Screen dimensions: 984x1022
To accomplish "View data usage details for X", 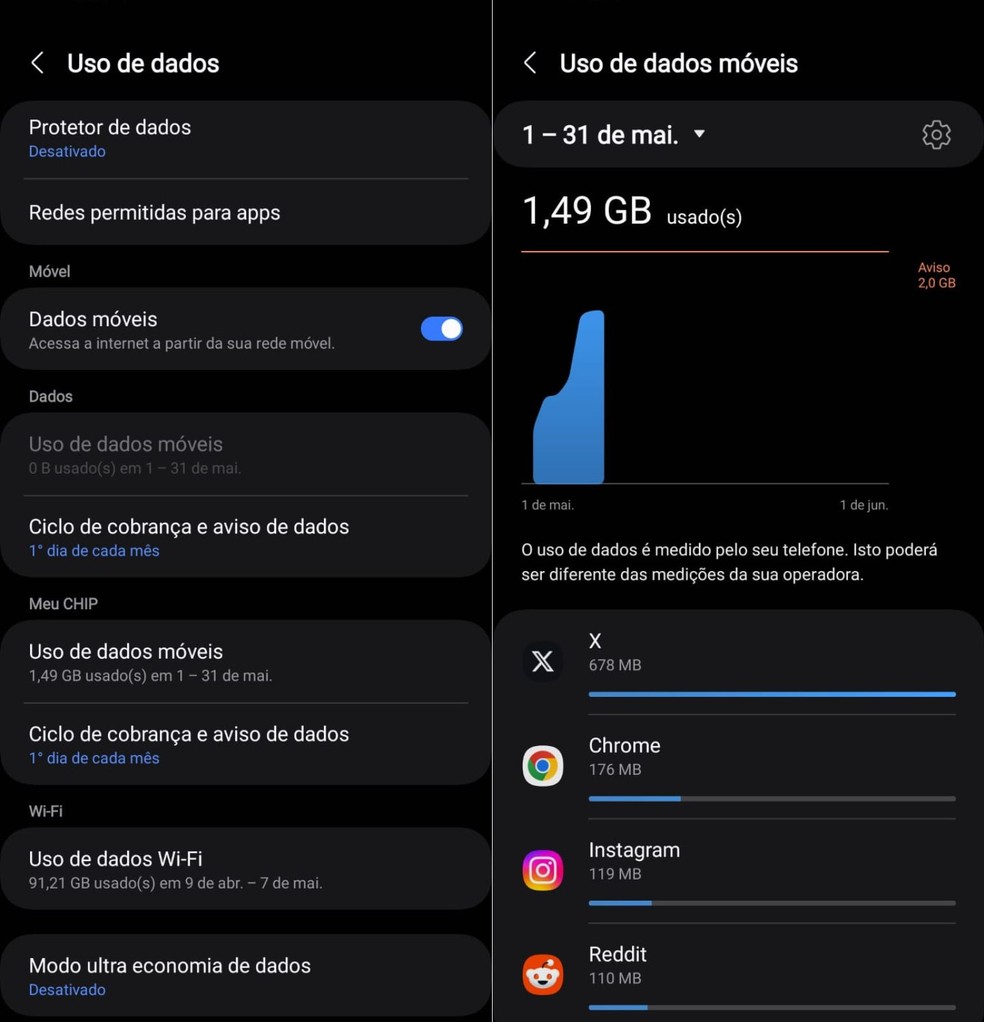I will [x=738, y=662].
